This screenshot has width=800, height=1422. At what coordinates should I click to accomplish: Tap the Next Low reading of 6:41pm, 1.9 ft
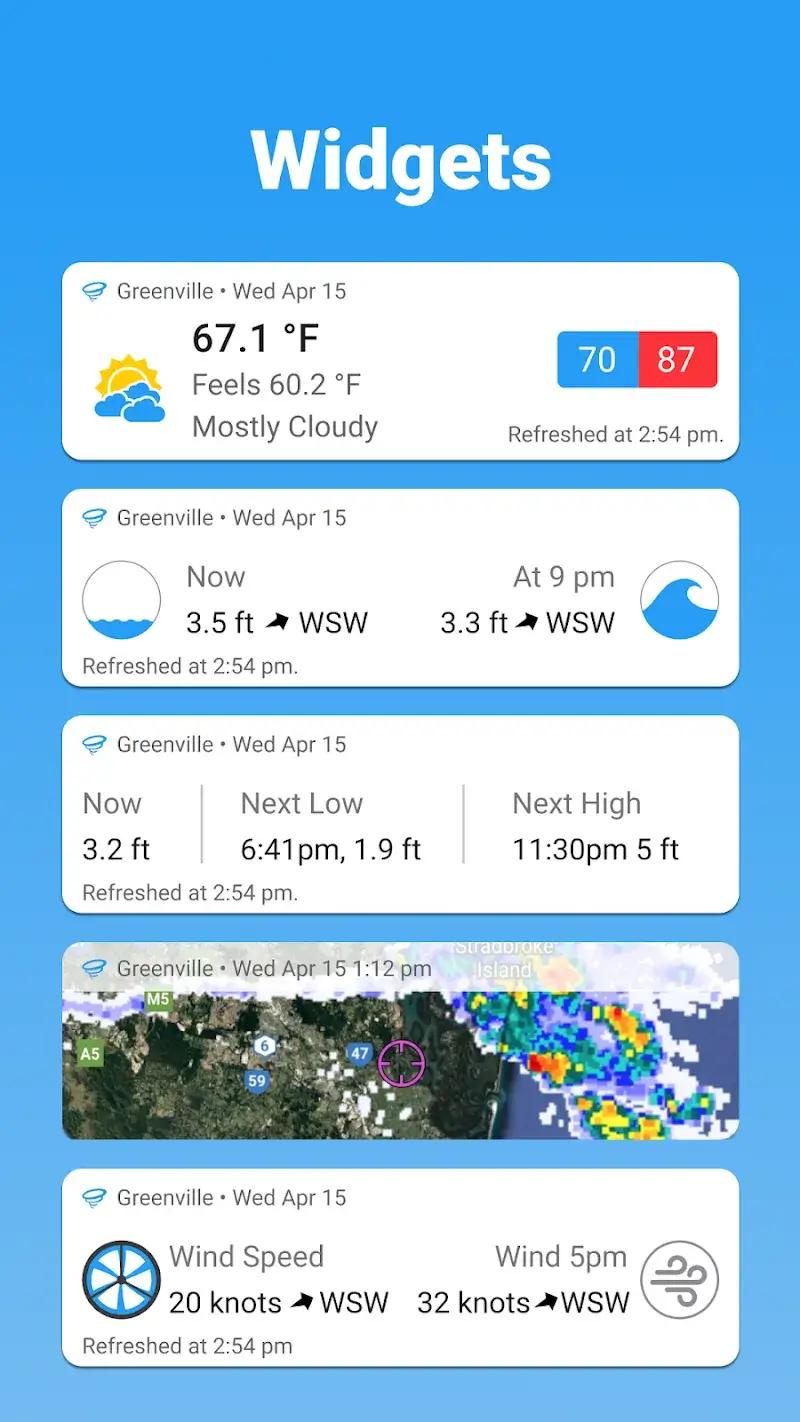pyautogui.click(x=331, y=849)
